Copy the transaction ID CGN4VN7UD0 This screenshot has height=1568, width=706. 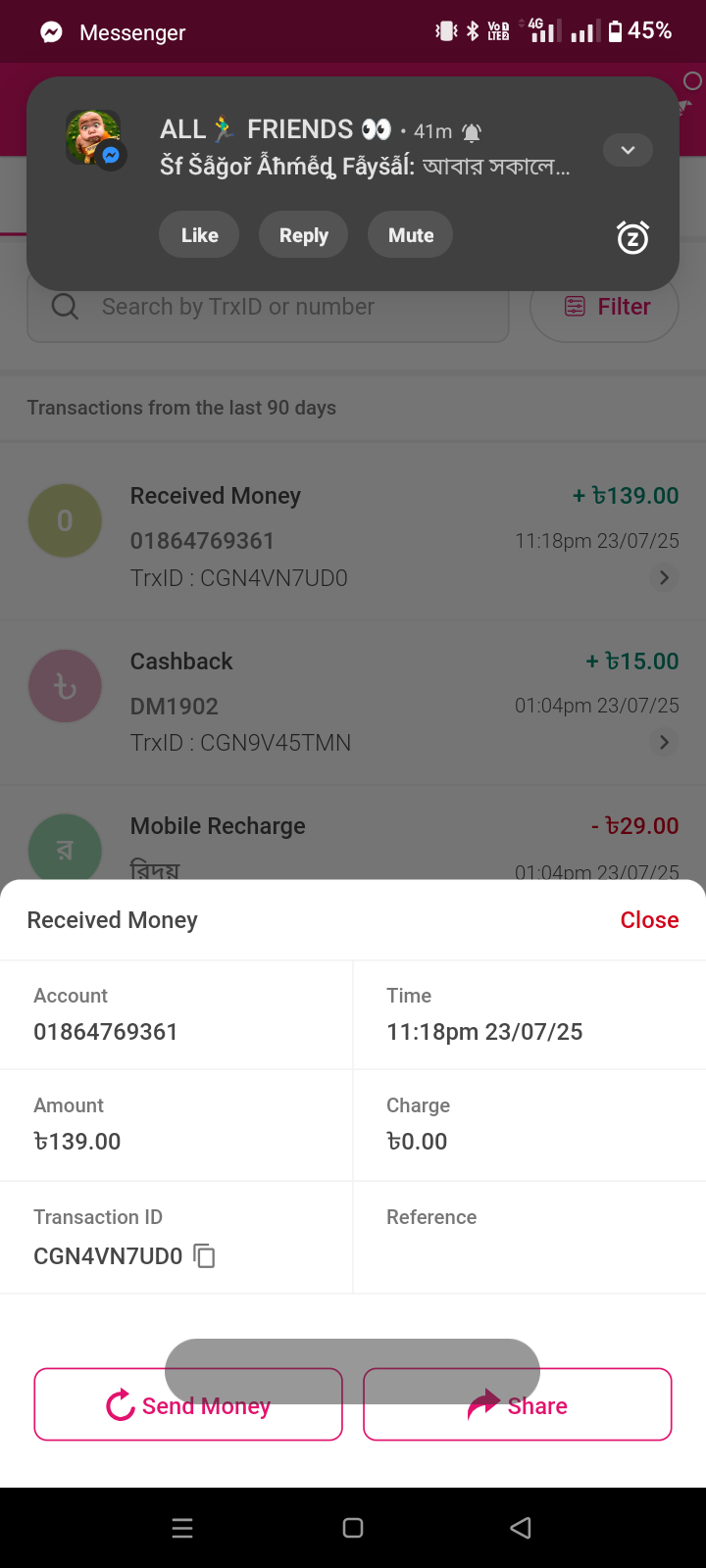click(205, 1255)
